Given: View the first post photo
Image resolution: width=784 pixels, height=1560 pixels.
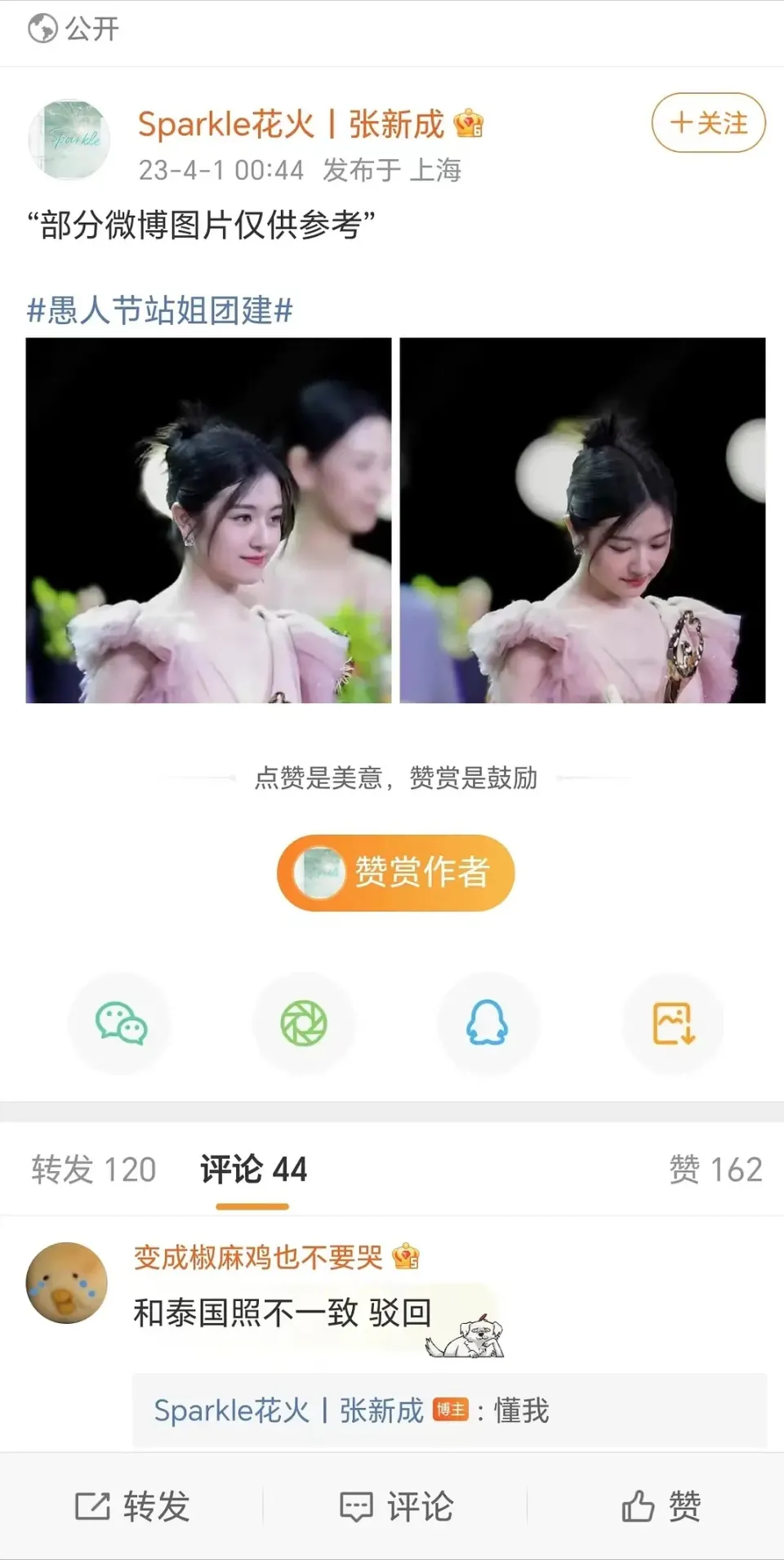Looking at the screenshot, I should click(x=208, y=520).
